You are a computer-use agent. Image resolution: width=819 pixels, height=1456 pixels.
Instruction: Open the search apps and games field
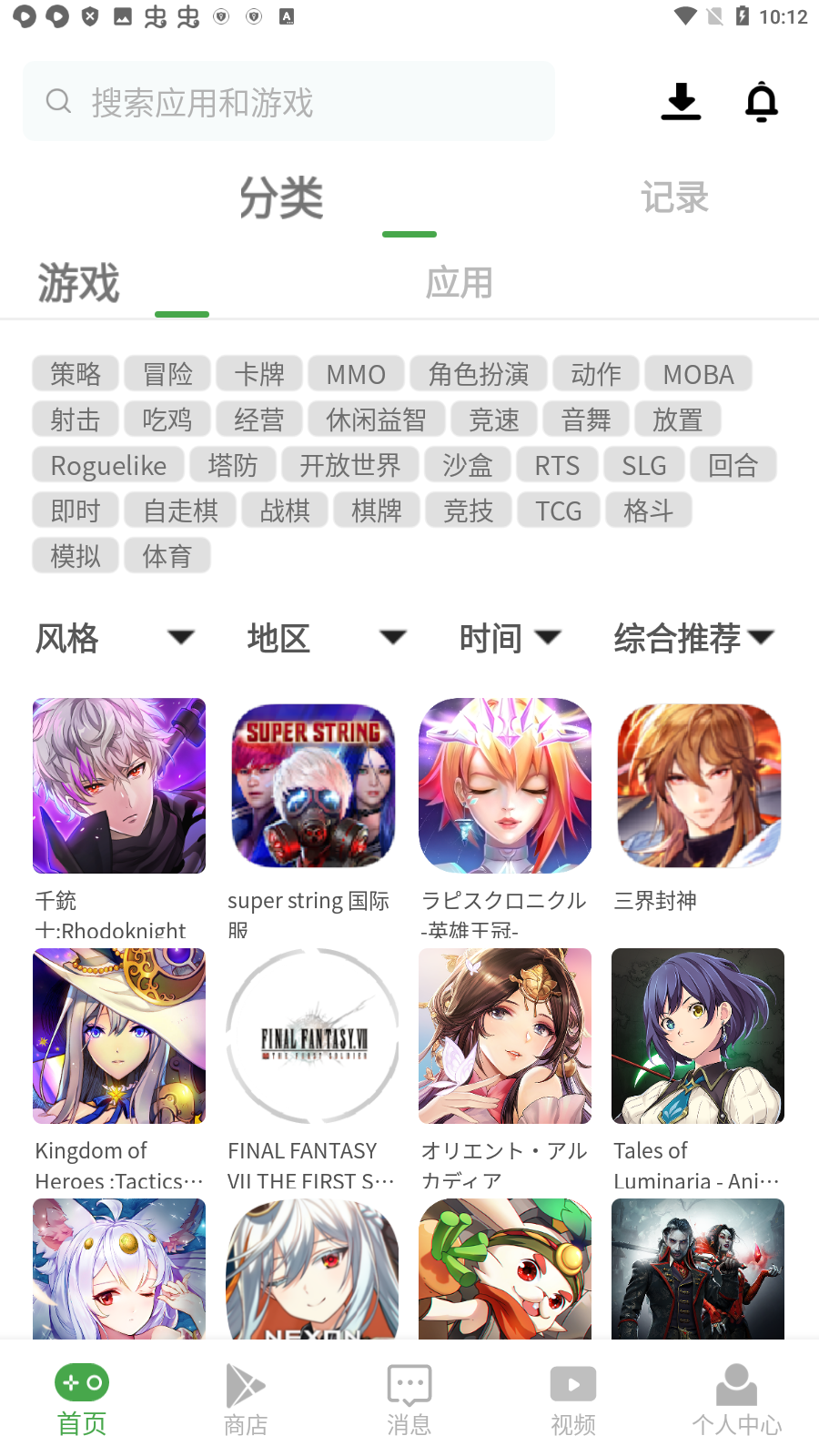[288, 101]
